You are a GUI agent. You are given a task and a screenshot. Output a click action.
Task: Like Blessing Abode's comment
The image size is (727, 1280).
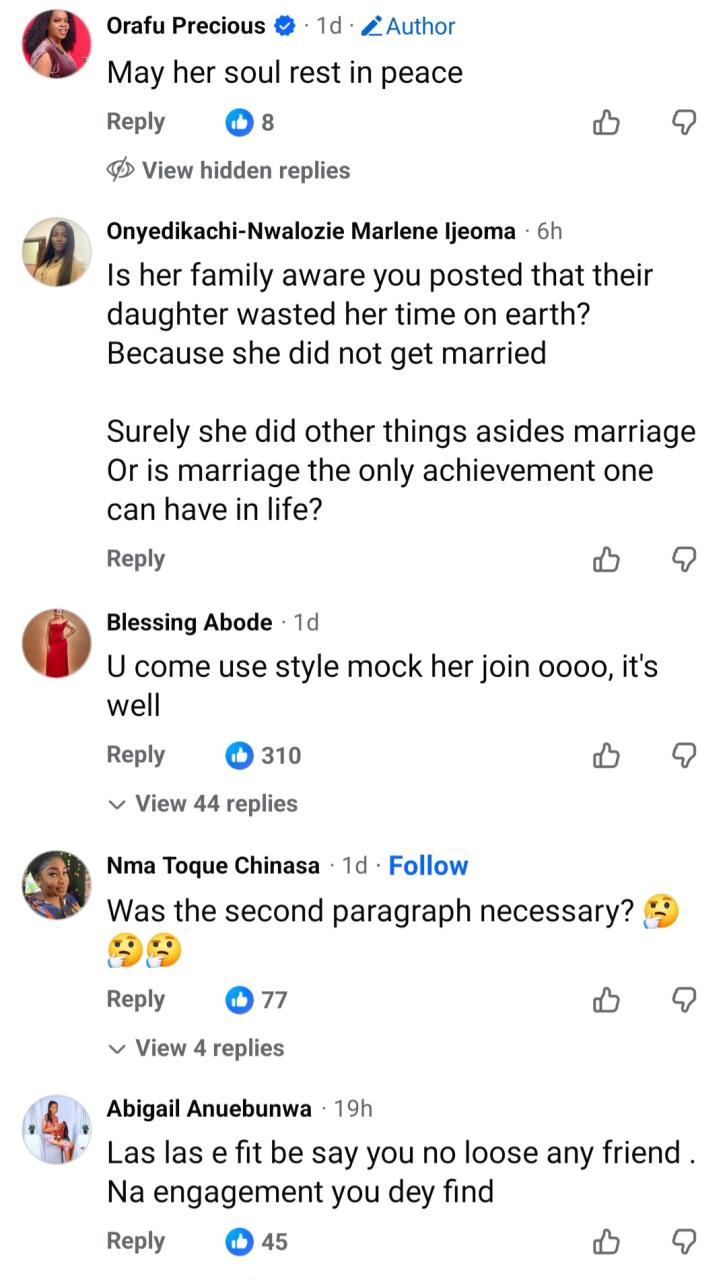point(607,756)
